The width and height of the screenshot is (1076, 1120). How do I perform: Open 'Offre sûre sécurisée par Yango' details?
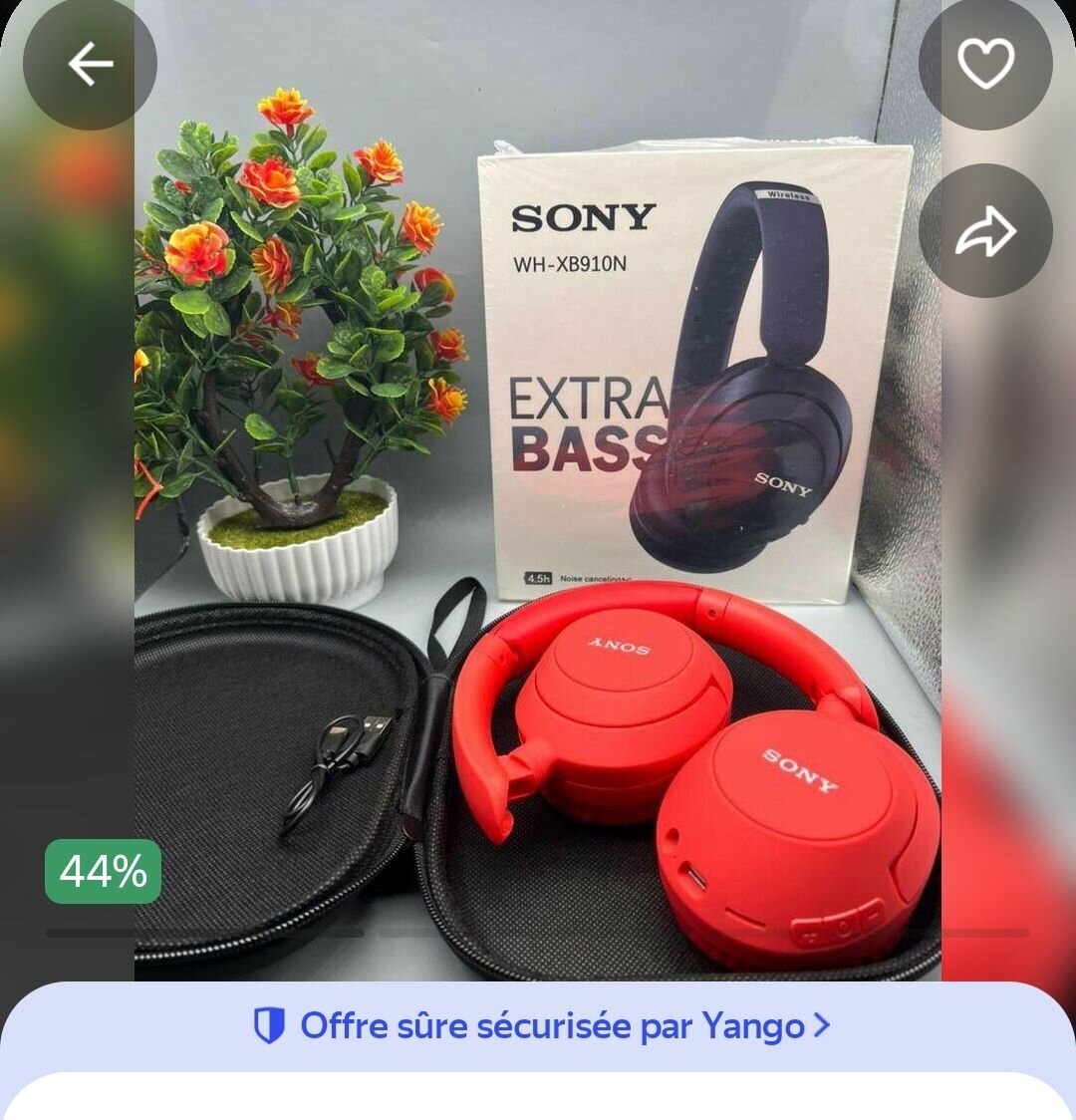542,1025
